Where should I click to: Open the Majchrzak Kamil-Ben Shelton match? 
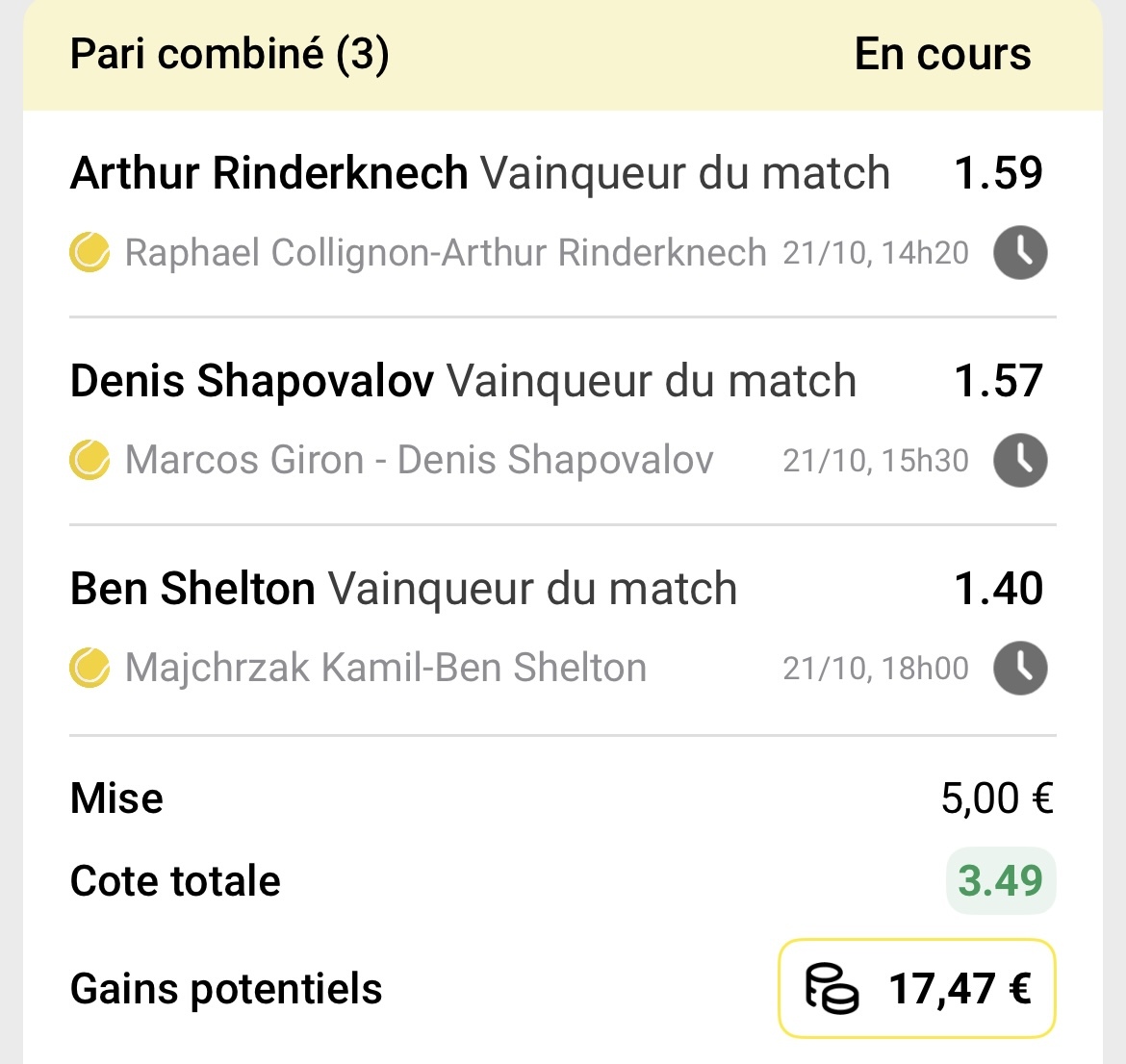pos(385,669)
